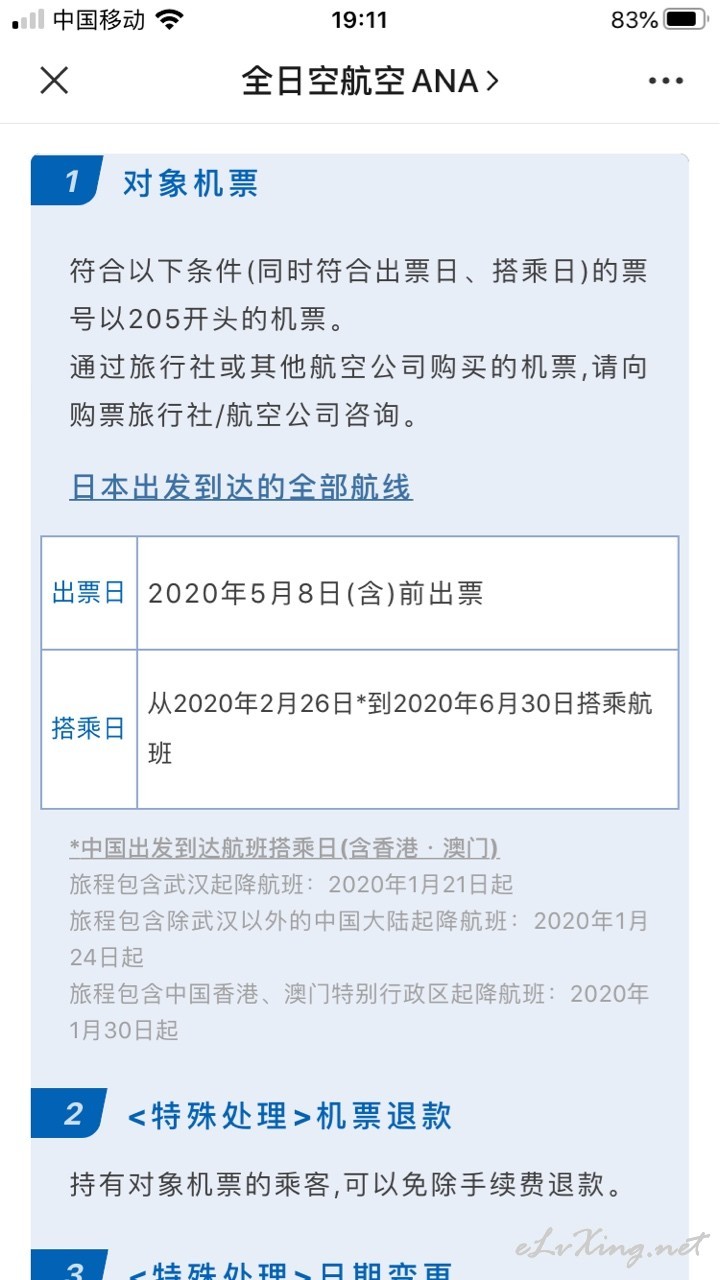Screen dimensions: 720x1280
Task: Open the 中国出发到达航班搭乘日 underlined link
Action: tap(285, 848)
